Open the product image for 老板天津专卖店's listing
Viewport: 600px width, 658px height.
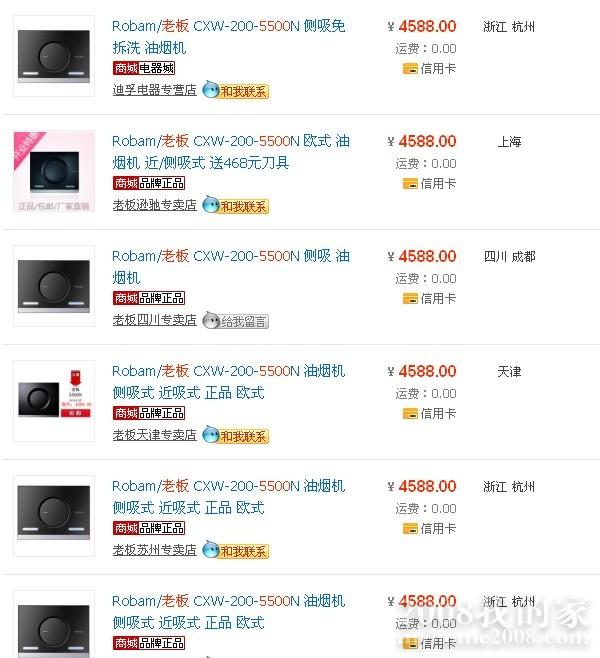54,401
